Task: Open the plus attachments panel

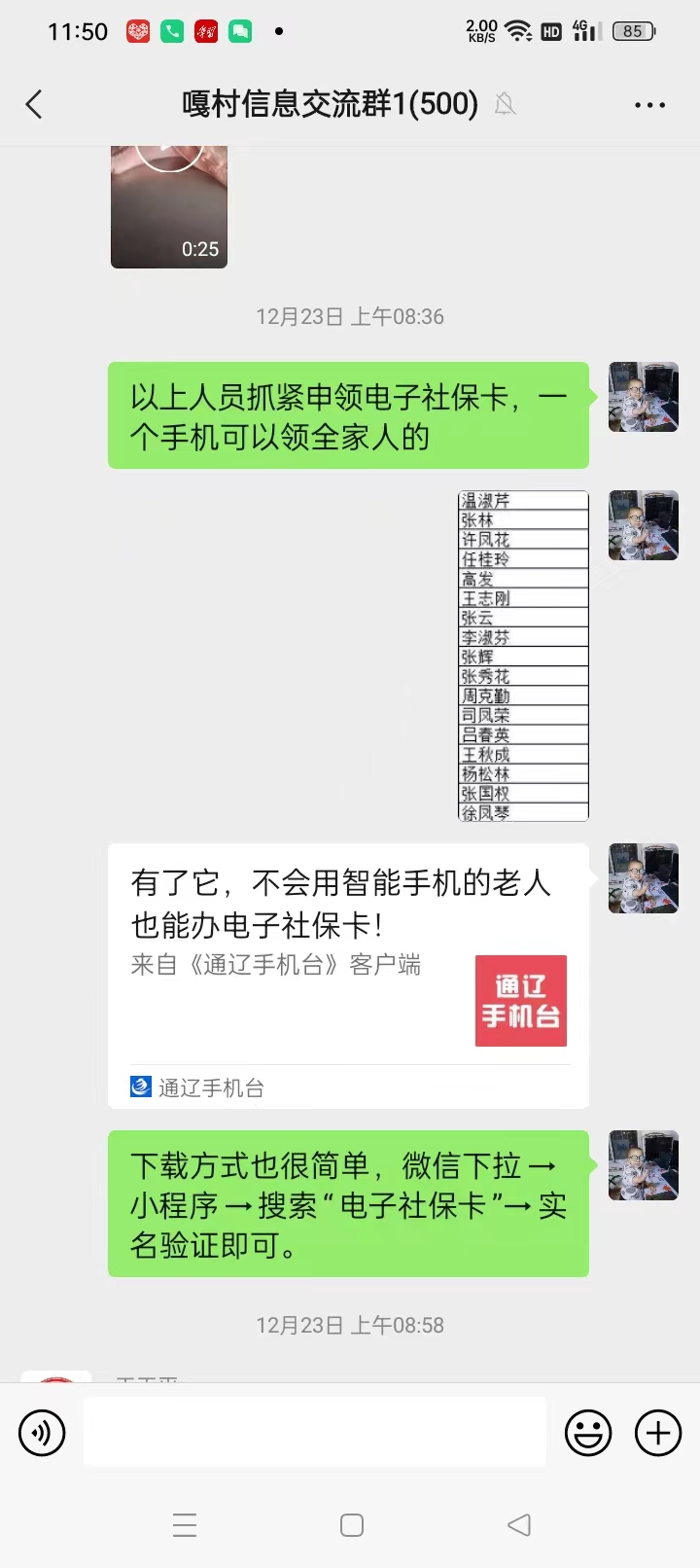Action: click(658, 1433)
